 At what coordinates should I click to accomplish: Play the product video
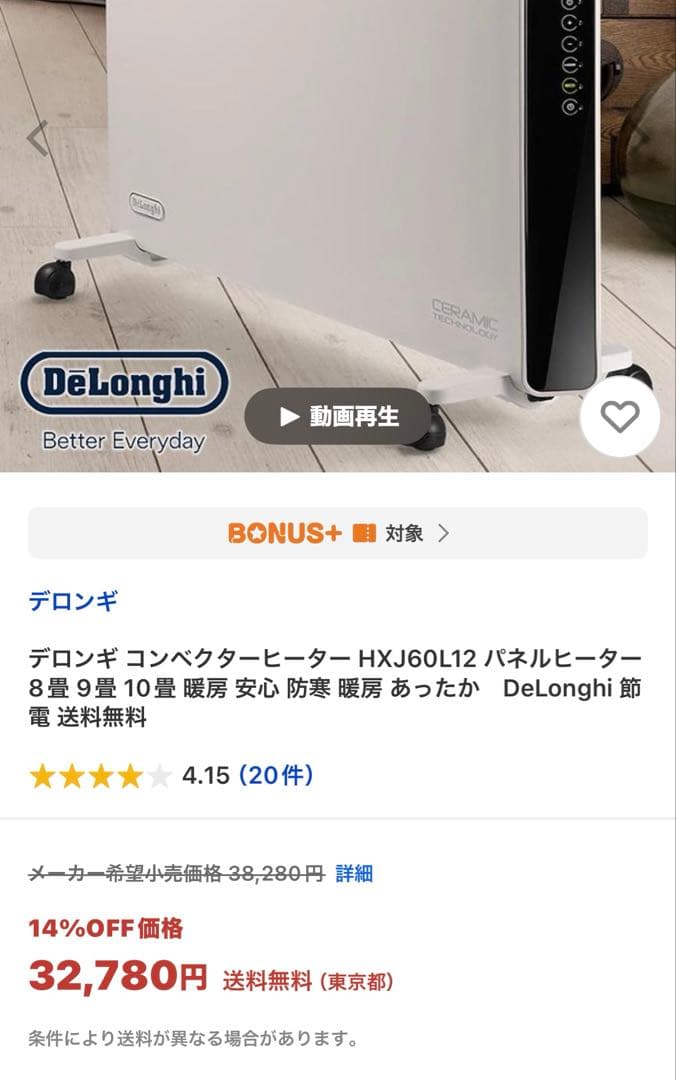[x=338, y=416]
